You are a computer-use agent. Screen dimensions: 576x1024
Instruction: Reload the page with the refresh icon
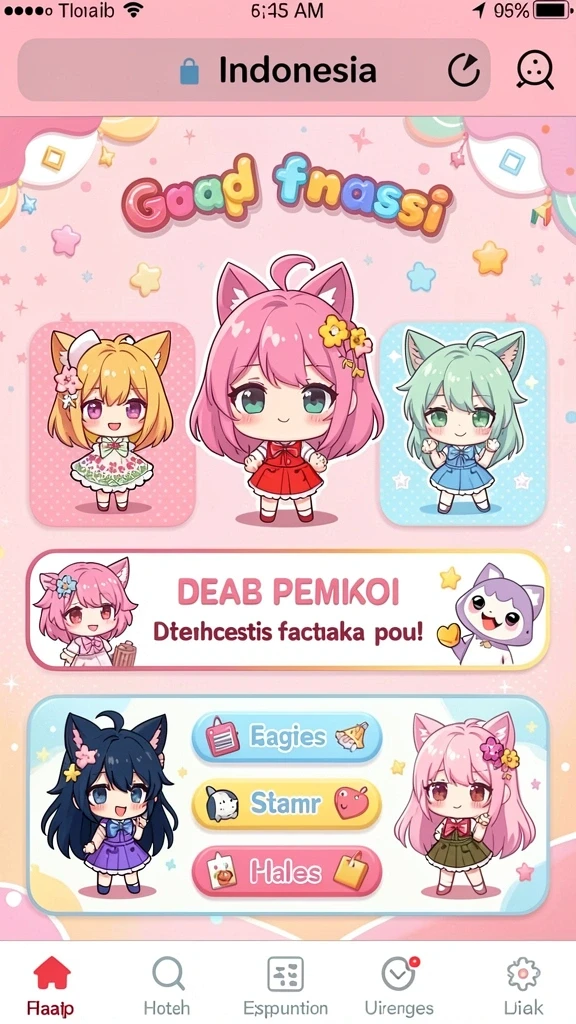coord(464,70)
